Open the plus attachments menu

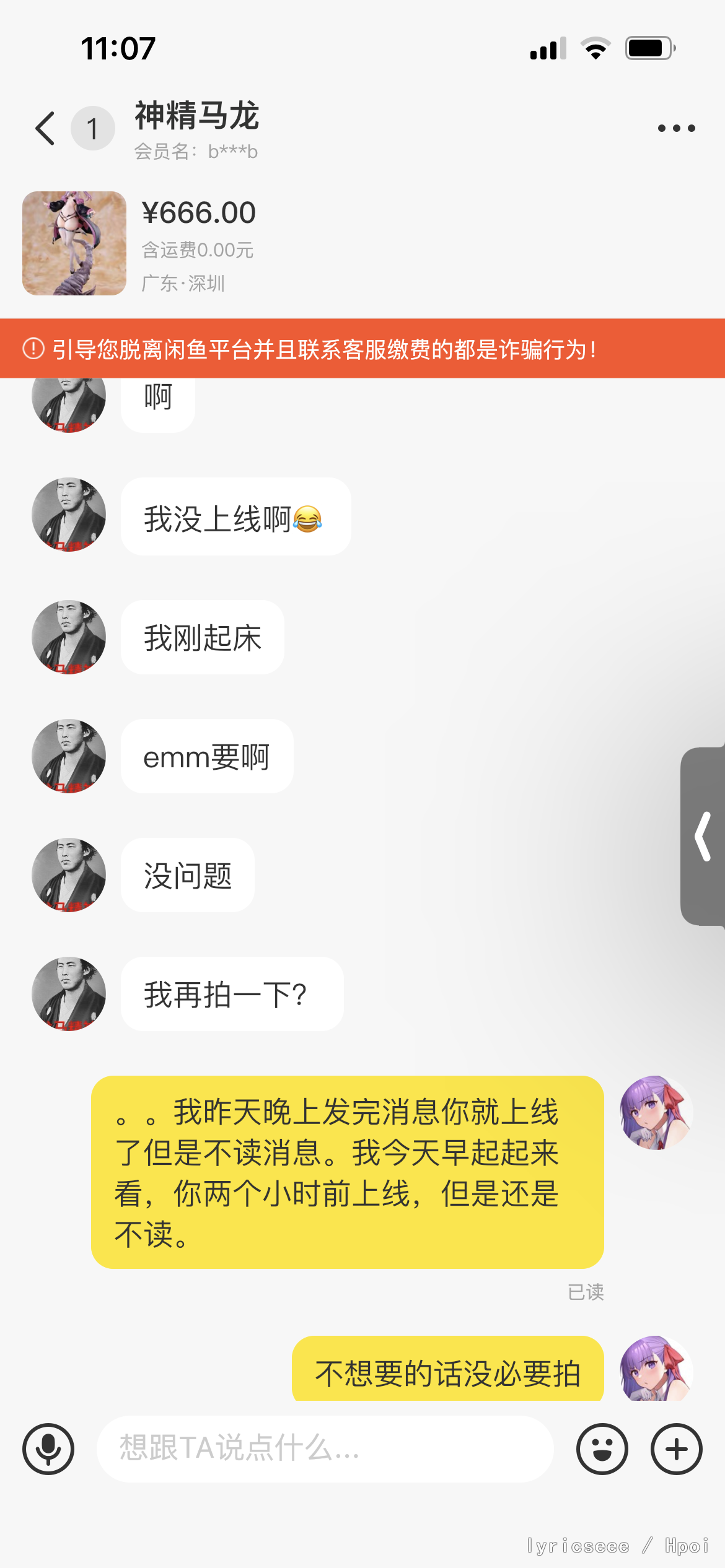point(676,1449)
